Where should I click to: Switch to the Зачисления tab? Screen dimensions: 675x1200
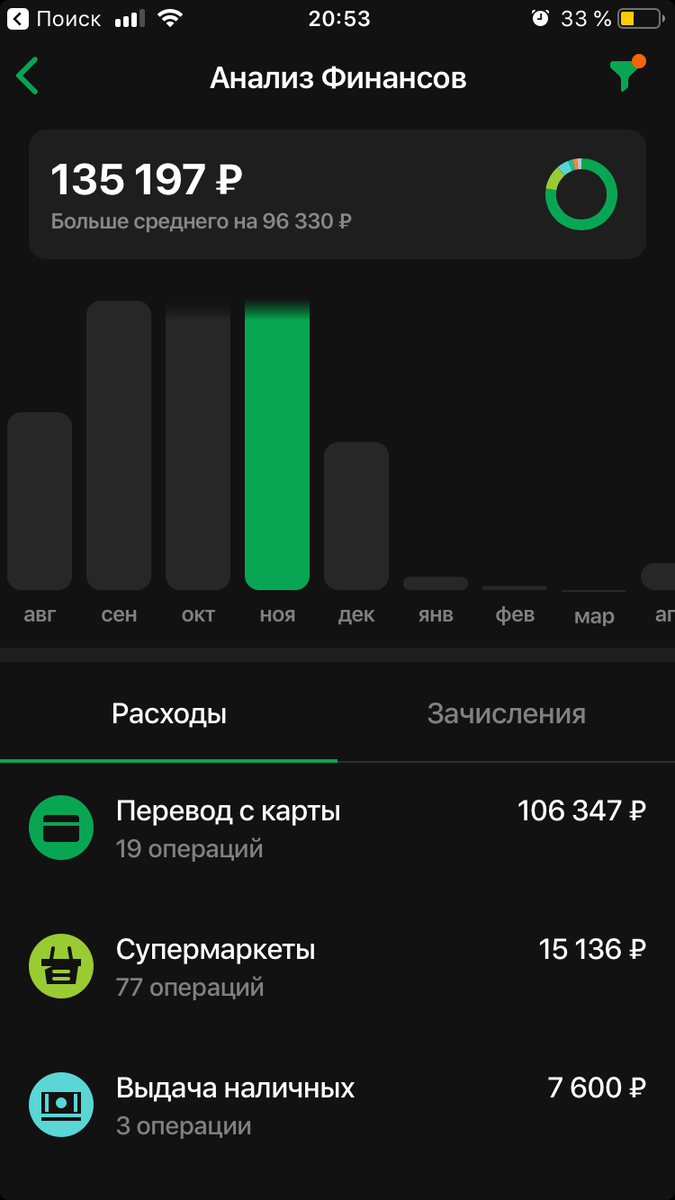click(x=506, y=714)
